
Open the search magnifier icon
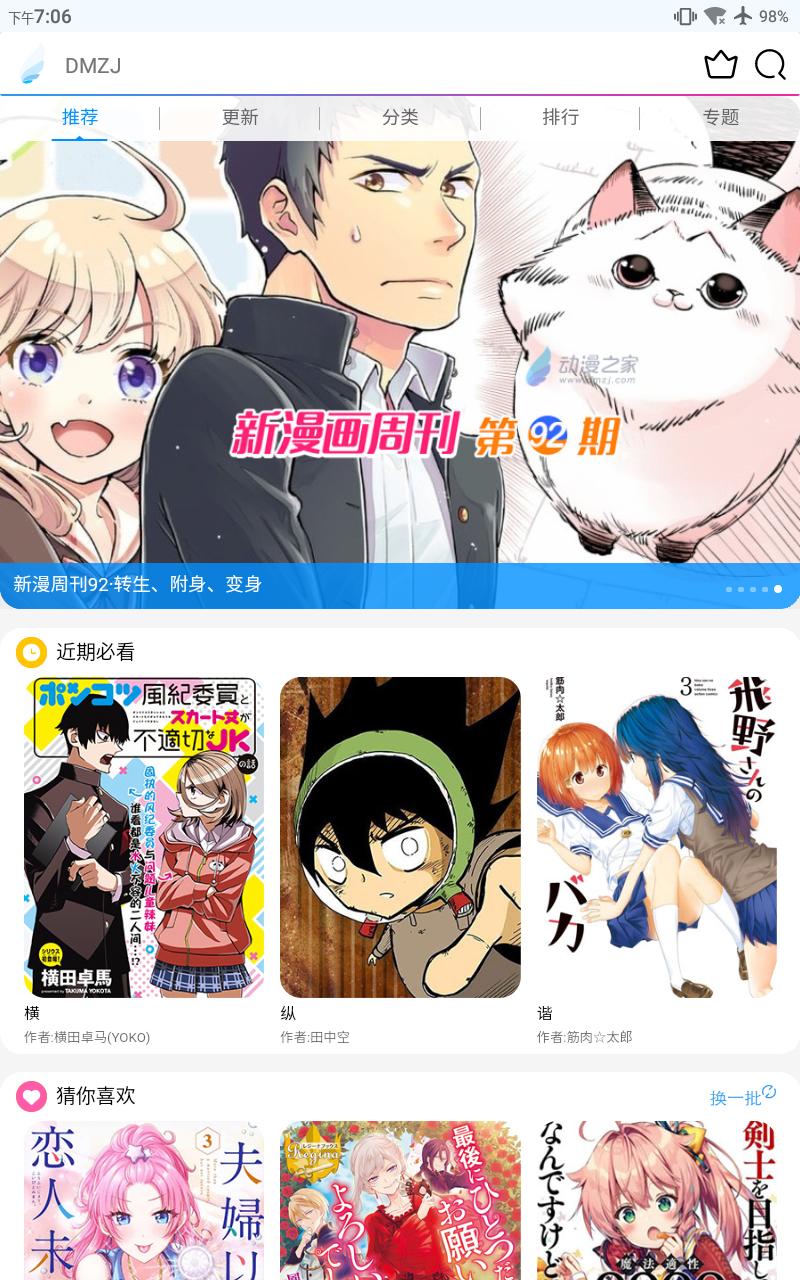(x=770, y=65)
